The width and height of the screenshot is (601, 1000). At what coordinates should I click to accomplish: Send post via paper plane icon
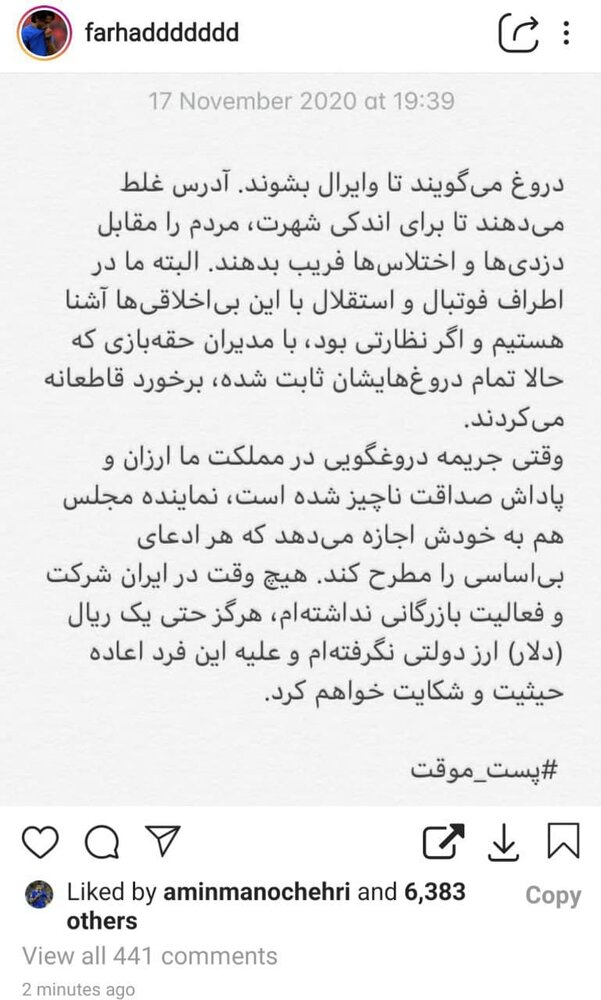[163, 841]
